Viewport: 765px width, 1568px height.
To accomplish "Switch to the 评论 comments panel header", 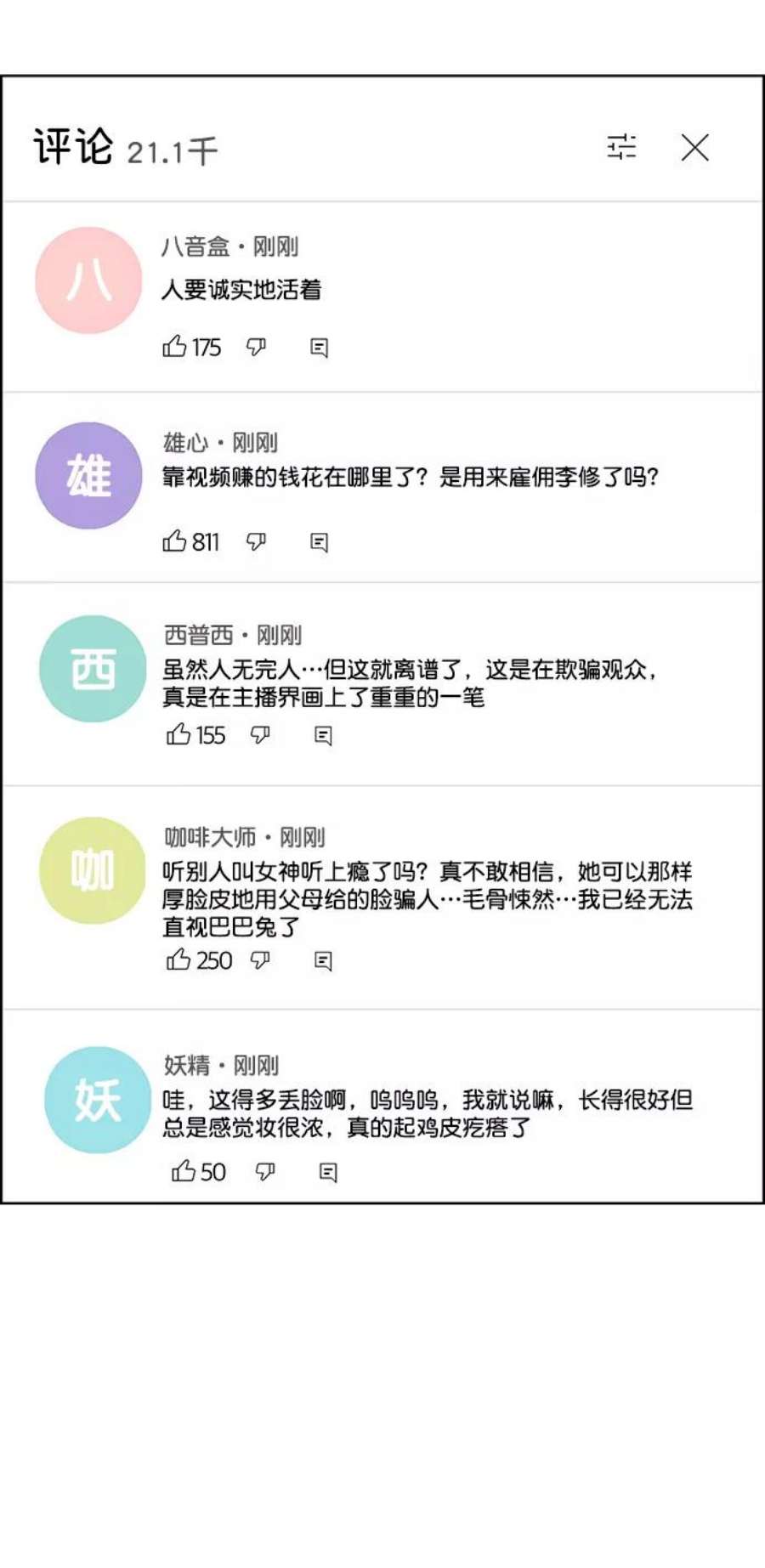I will coord(75,149).
